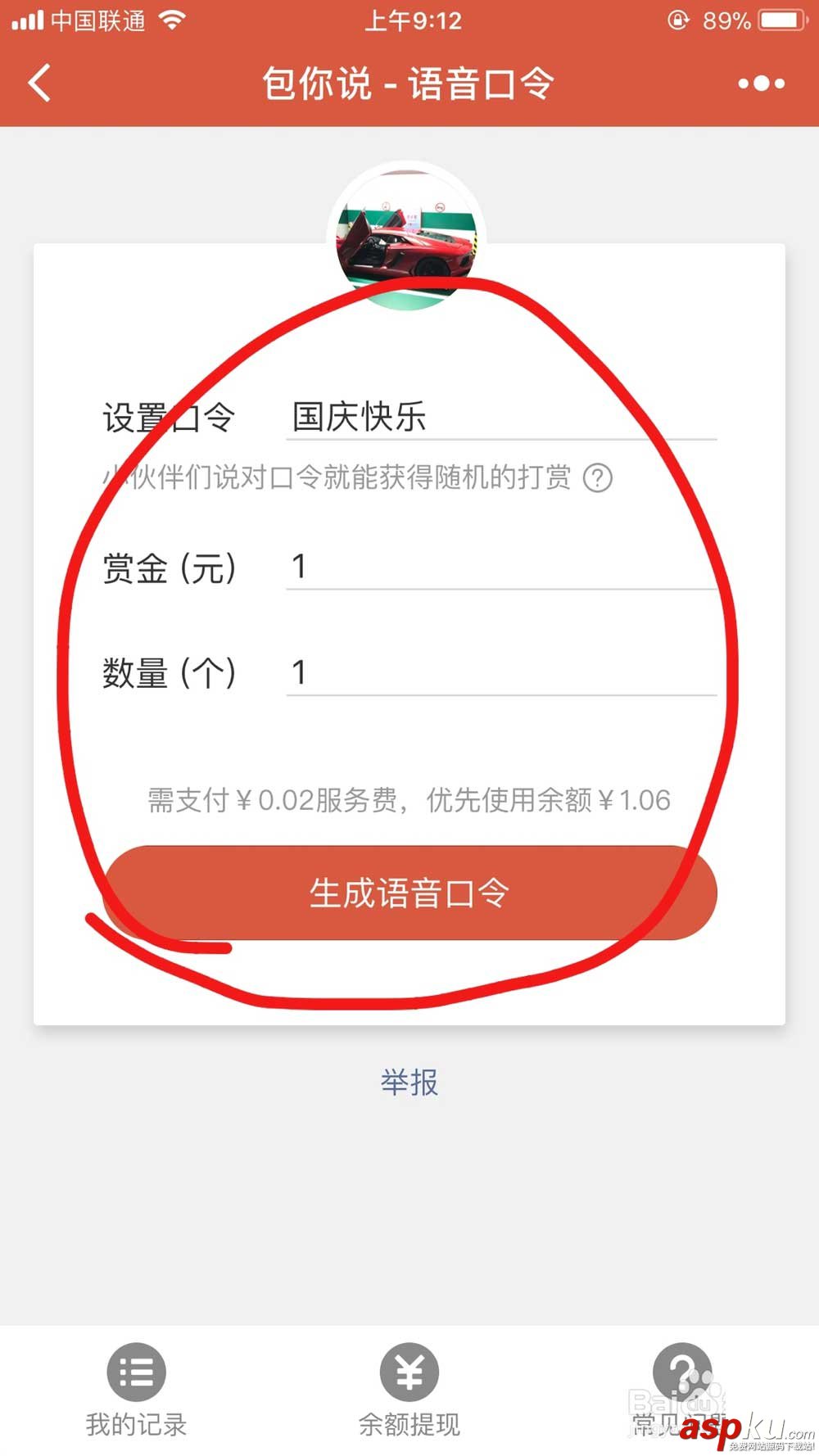
Task: Tap the back arrow in the header
Action: point(39,83)
